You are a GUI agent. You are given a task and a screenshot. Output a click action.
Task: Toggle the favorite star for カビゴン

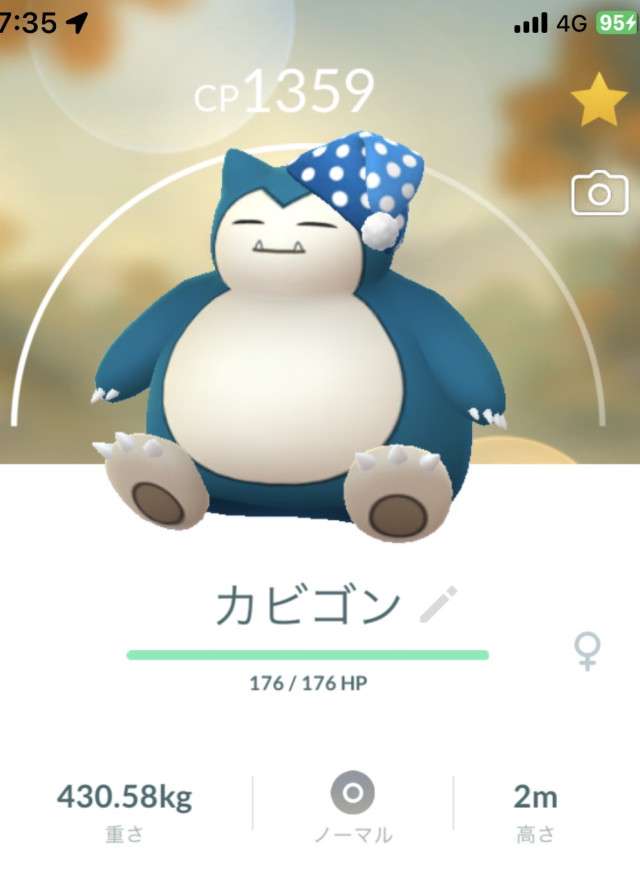598,101
